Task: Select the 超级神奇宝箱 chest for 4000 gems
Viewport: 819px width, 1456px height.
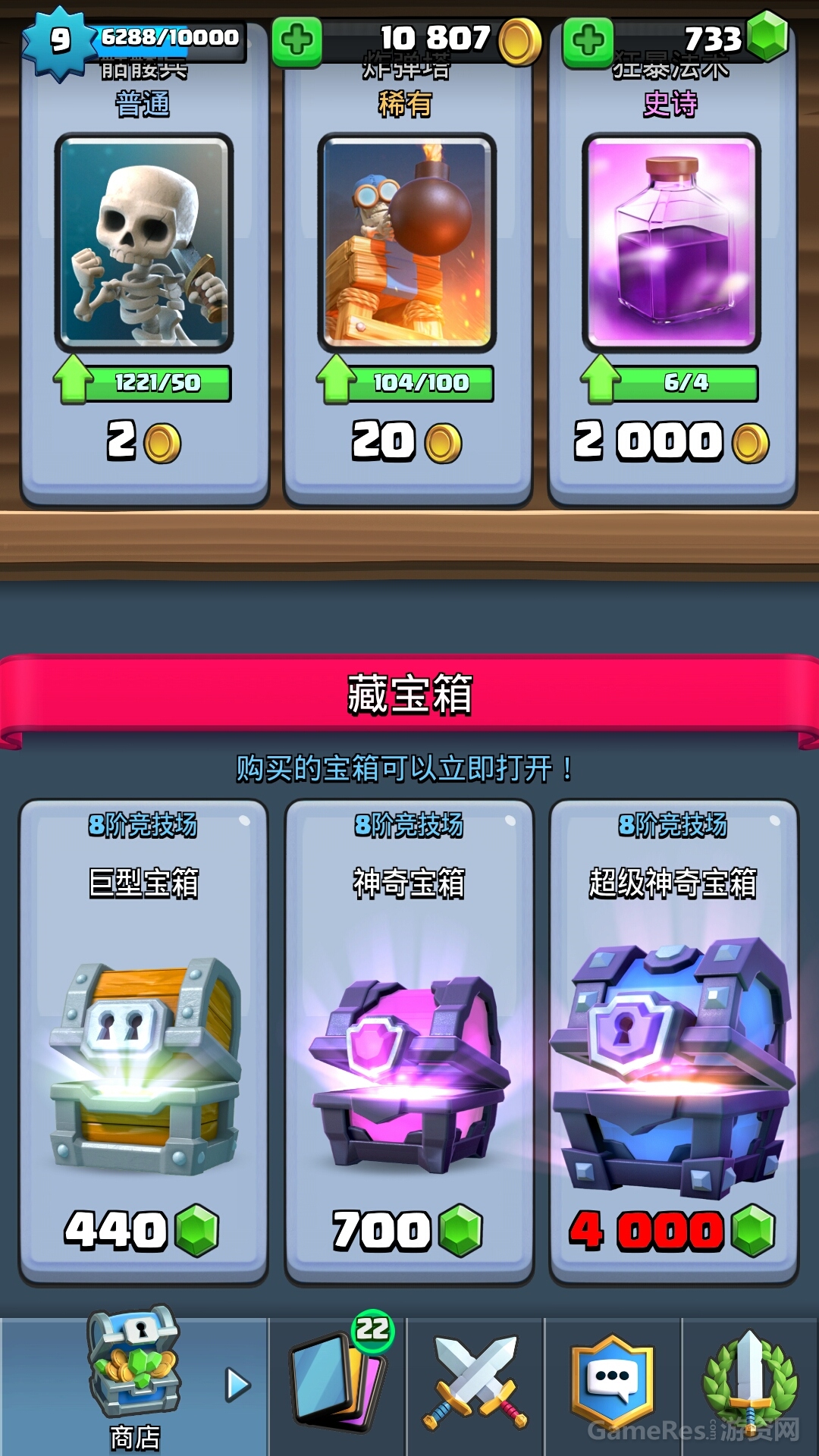Action: tap(673, 1043)
